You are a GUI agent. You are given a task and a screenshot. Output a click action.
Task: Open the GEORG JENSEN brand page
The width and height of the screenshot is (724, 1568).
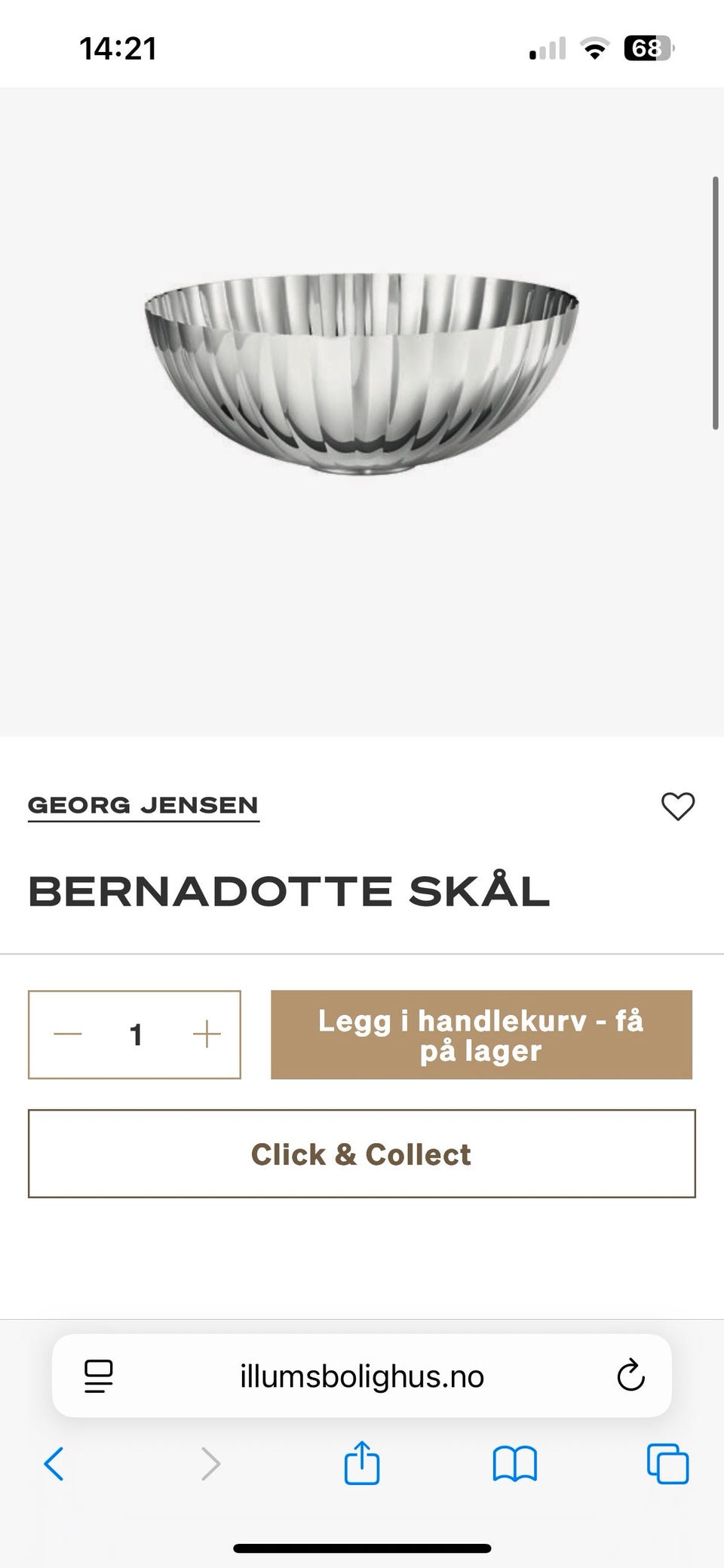[143, 805]
